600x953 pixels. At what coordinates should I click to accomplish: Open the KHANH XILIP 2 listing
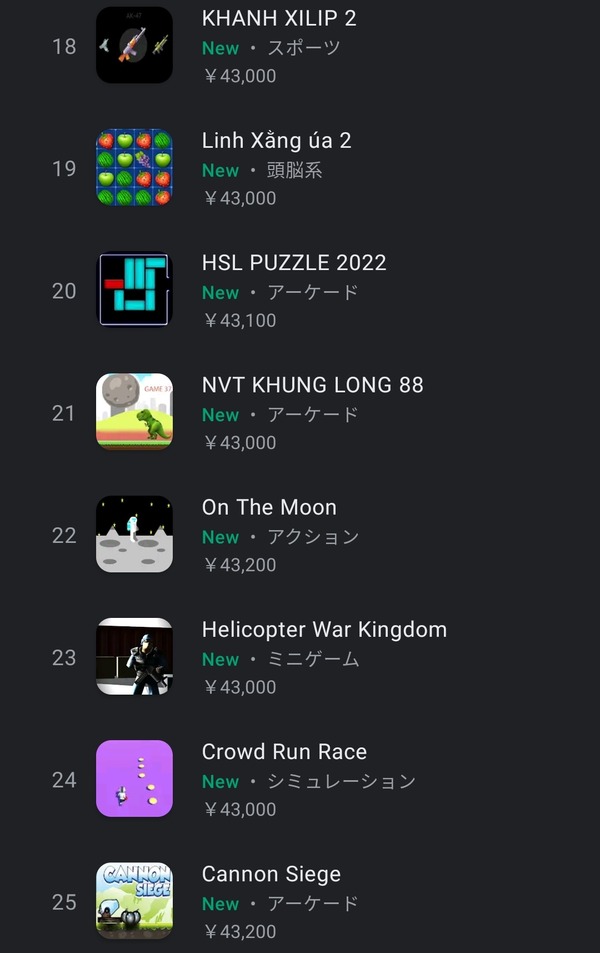(x=279, y=19)
